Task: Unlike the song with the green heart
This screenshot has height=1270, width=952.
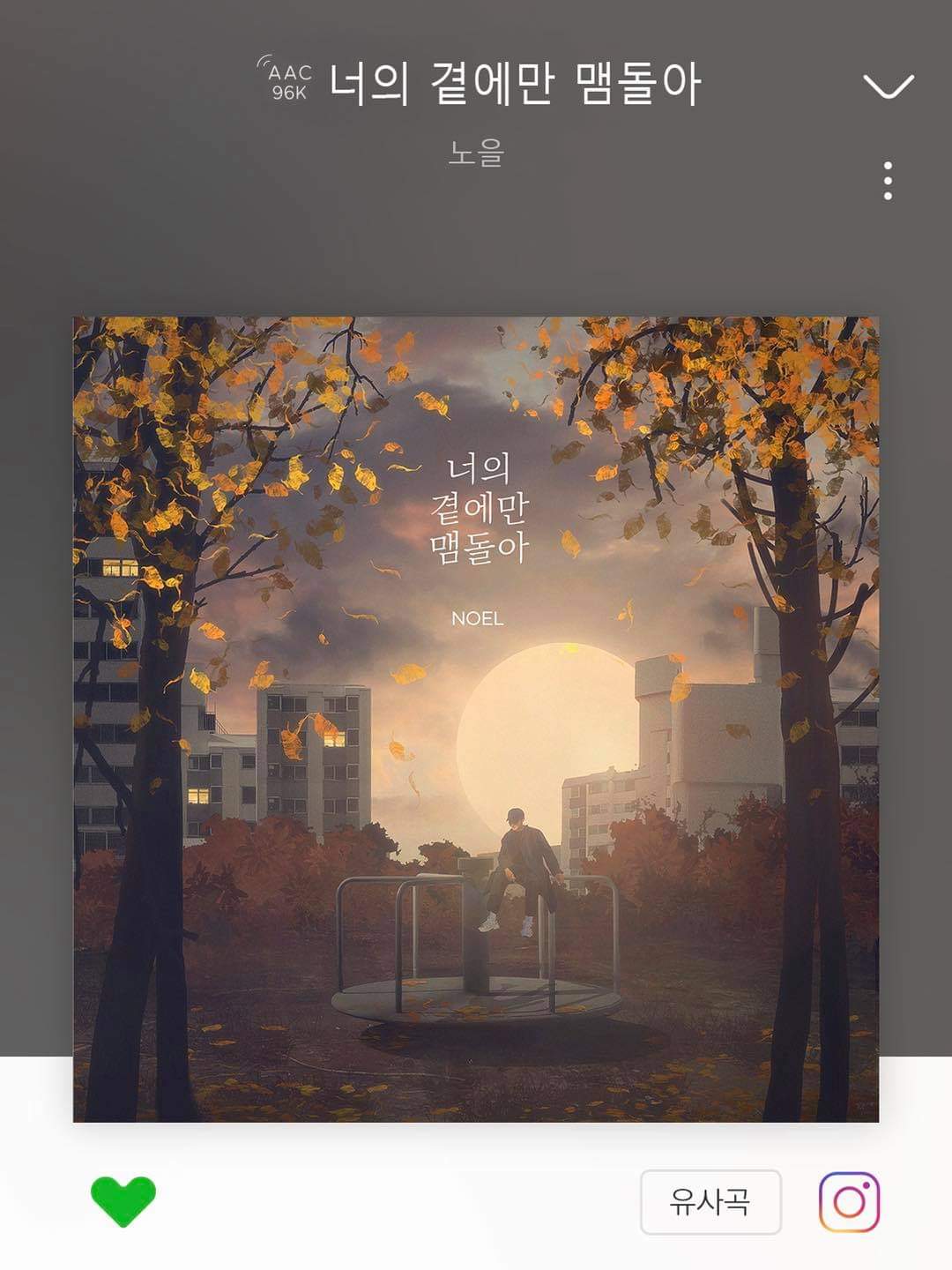Action: click(123, 1201)
